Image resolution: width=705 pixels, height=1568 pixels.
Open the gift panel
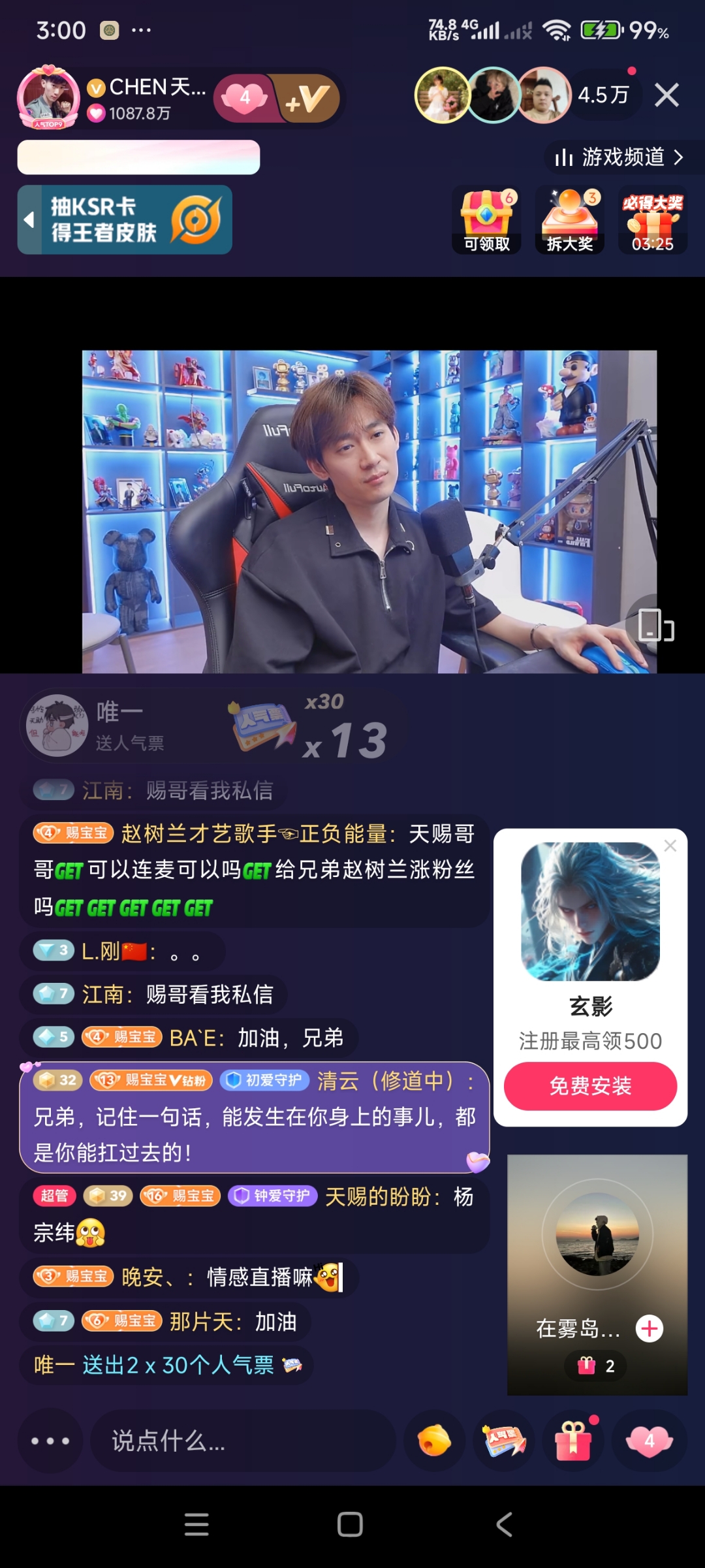tap(573, 1441)
